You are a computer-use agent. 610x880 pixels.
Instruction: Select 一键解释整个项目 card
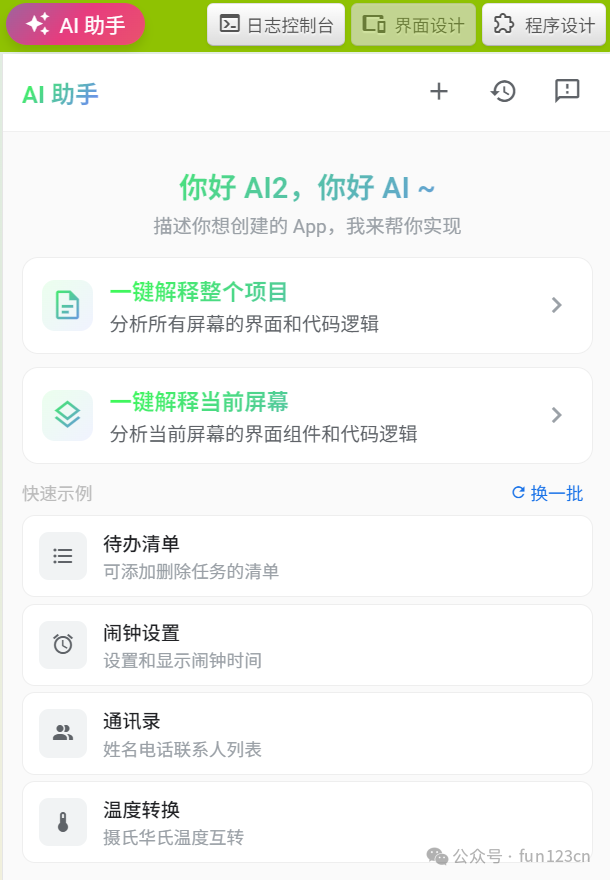pyautogui.click(x=308, y=306)
